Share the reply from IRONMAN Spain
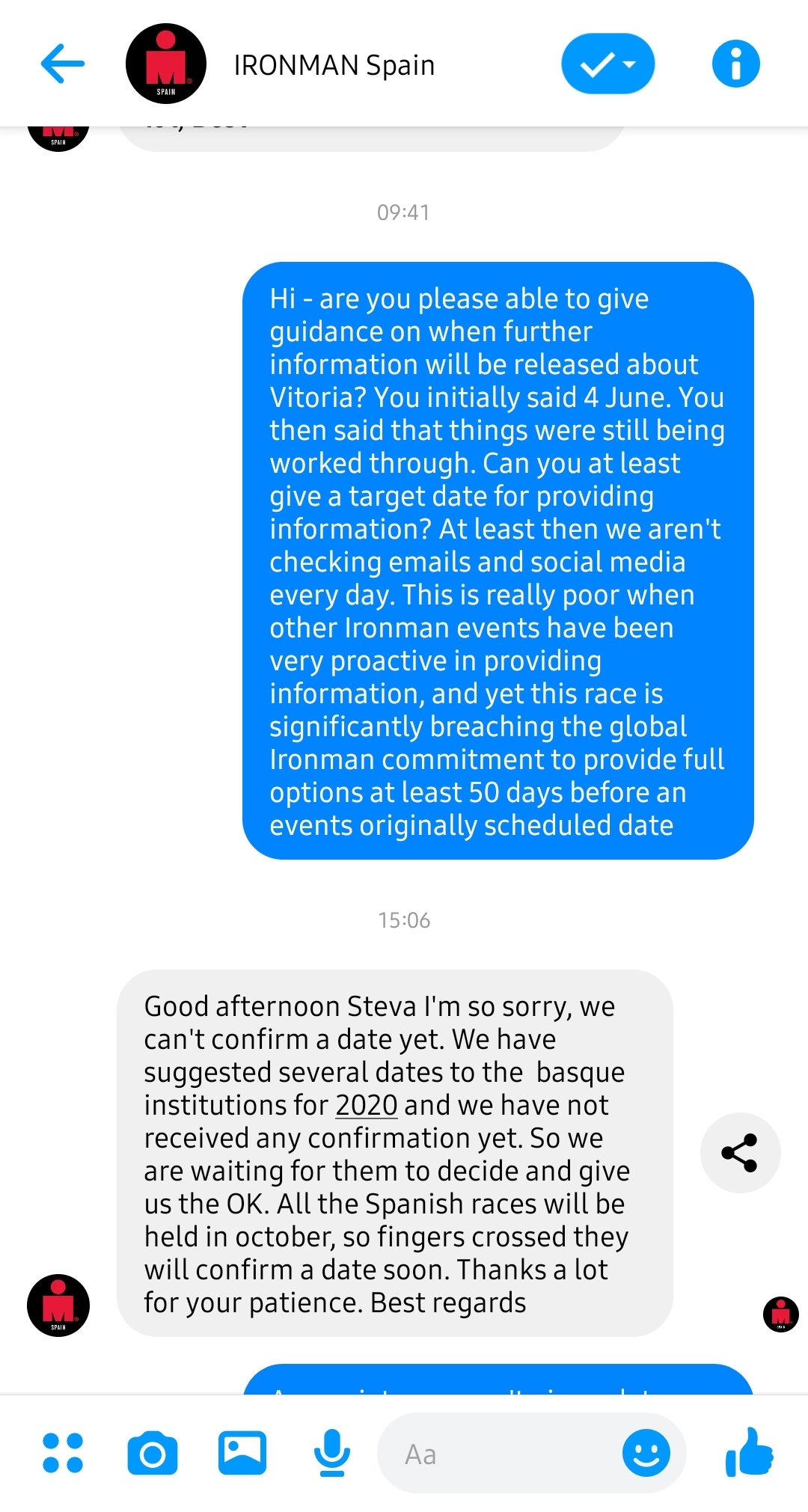 [740, 1153]
